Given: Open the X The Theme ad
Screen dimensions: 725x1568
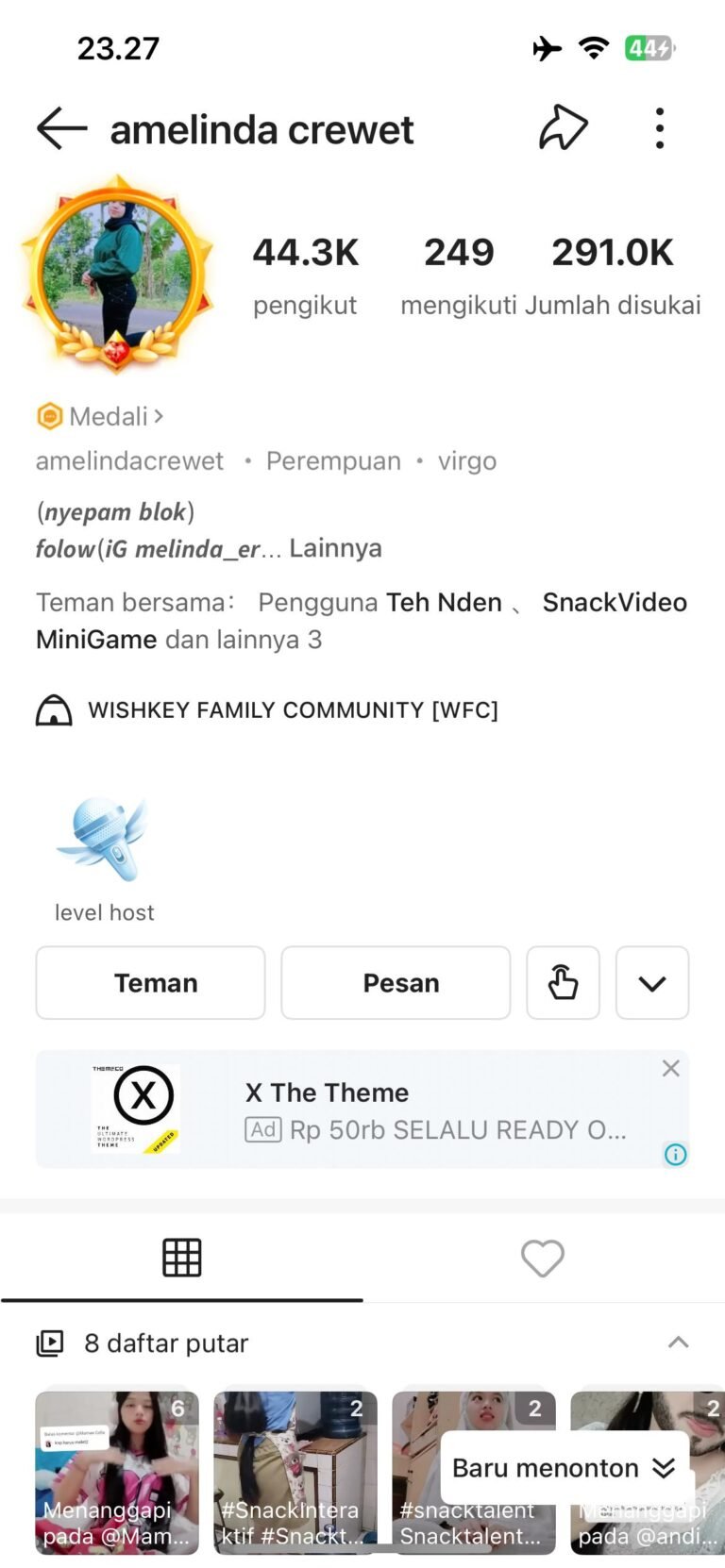Looking at the screenshot, I should pos(378,1109).
